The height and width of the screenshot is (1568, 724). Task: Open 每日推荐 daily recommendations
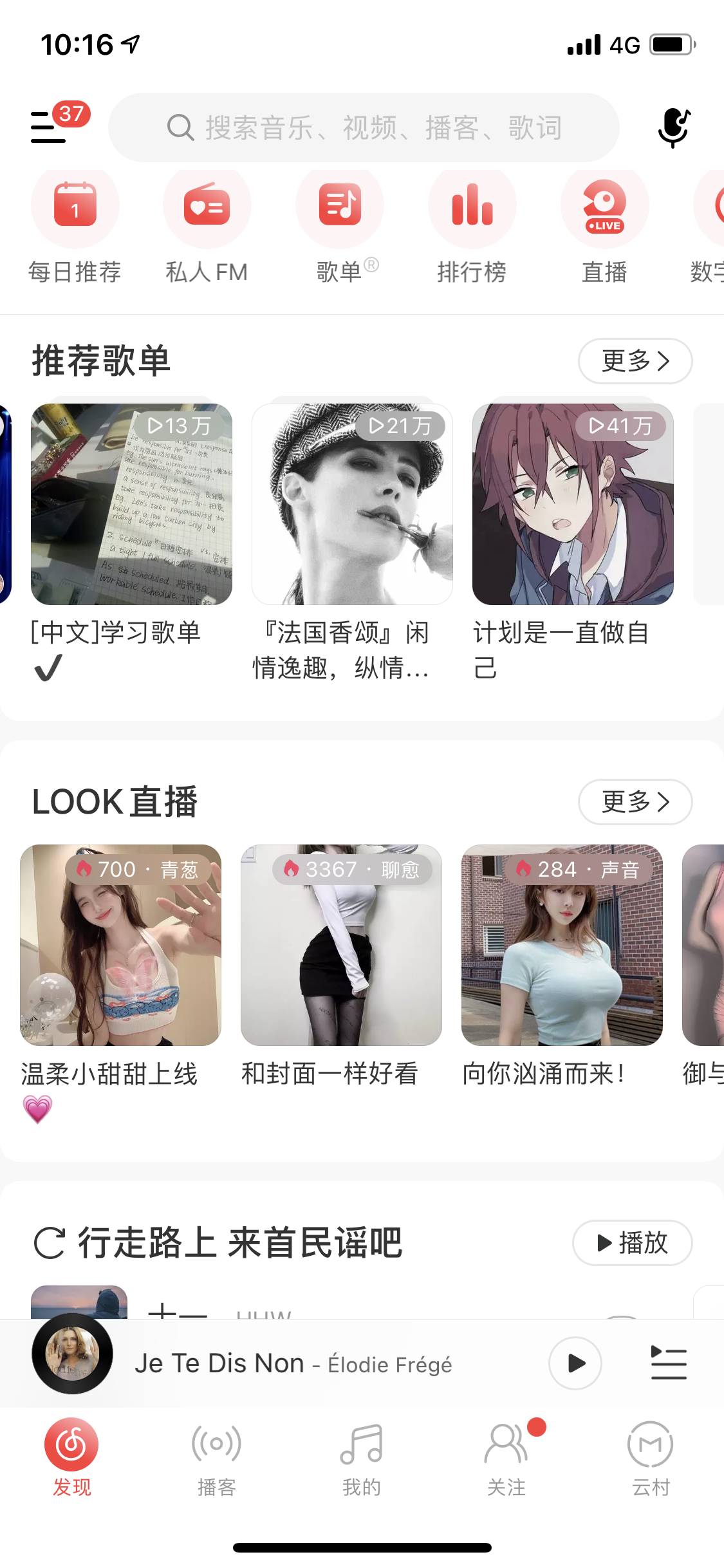pos(75,225)
